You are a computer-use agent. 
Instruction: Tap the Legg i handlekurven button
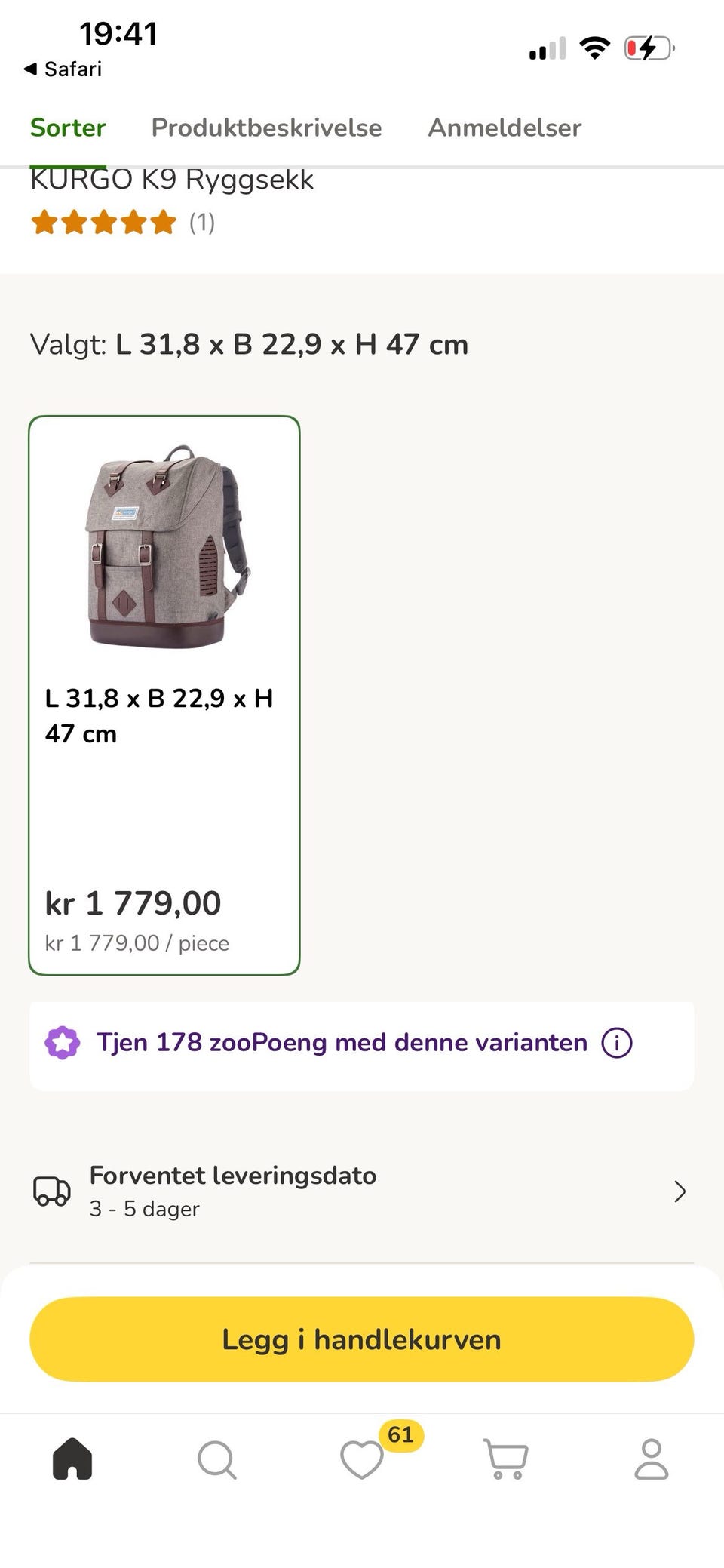[x=361, y=1339]
